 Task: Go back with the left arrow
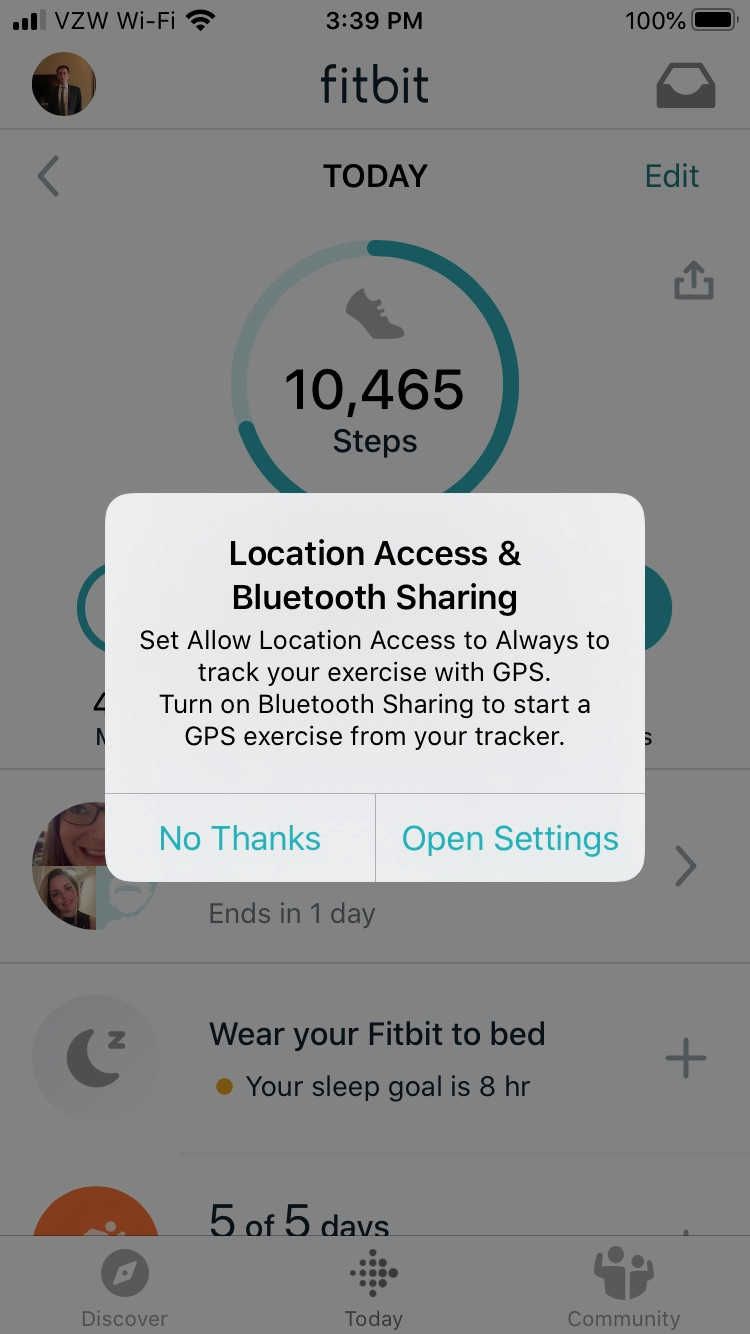pyautogui.click(x=48, y=176)
